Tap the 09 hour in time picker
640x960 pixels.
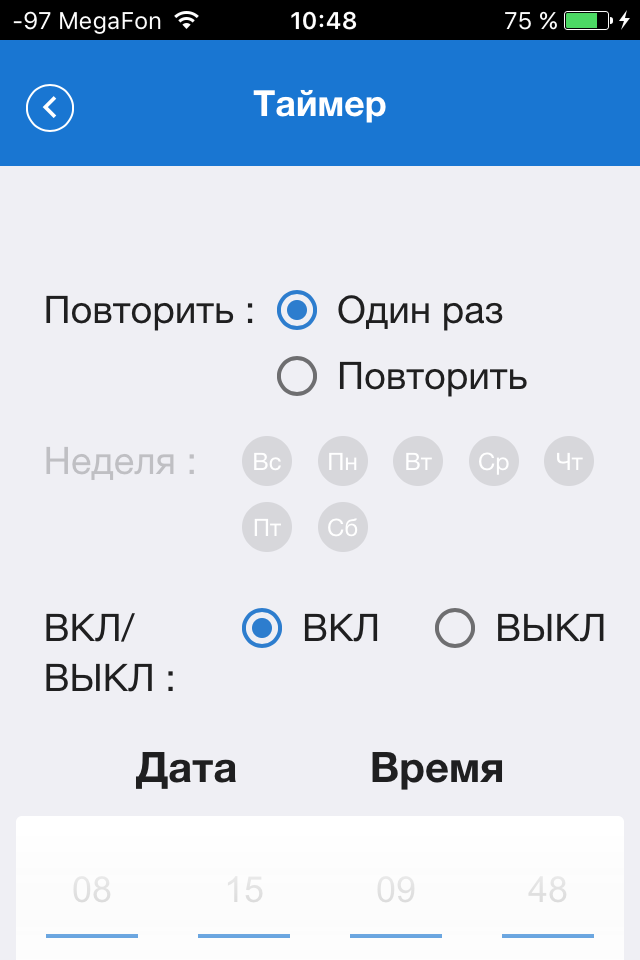396,890
